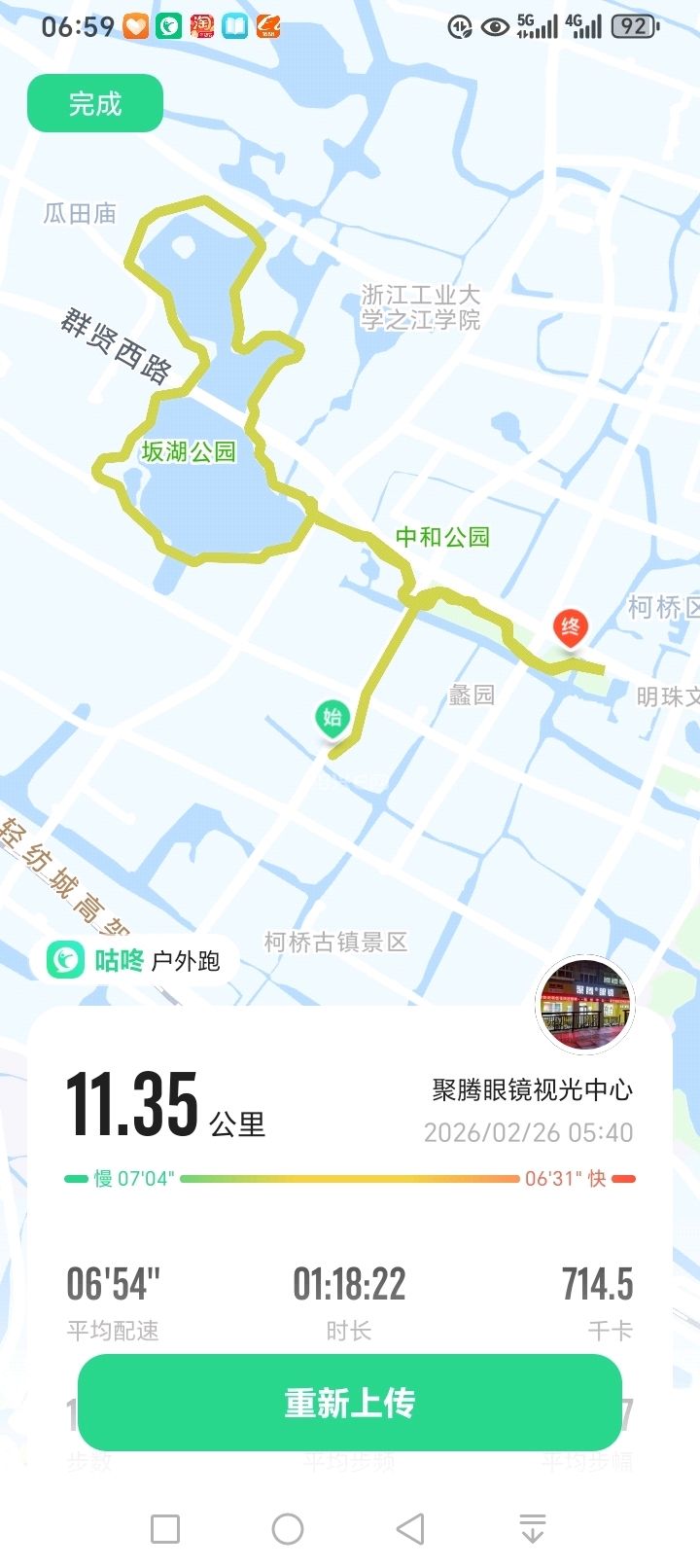
Task: Go back with the system back button
Action: [411, 1529]
